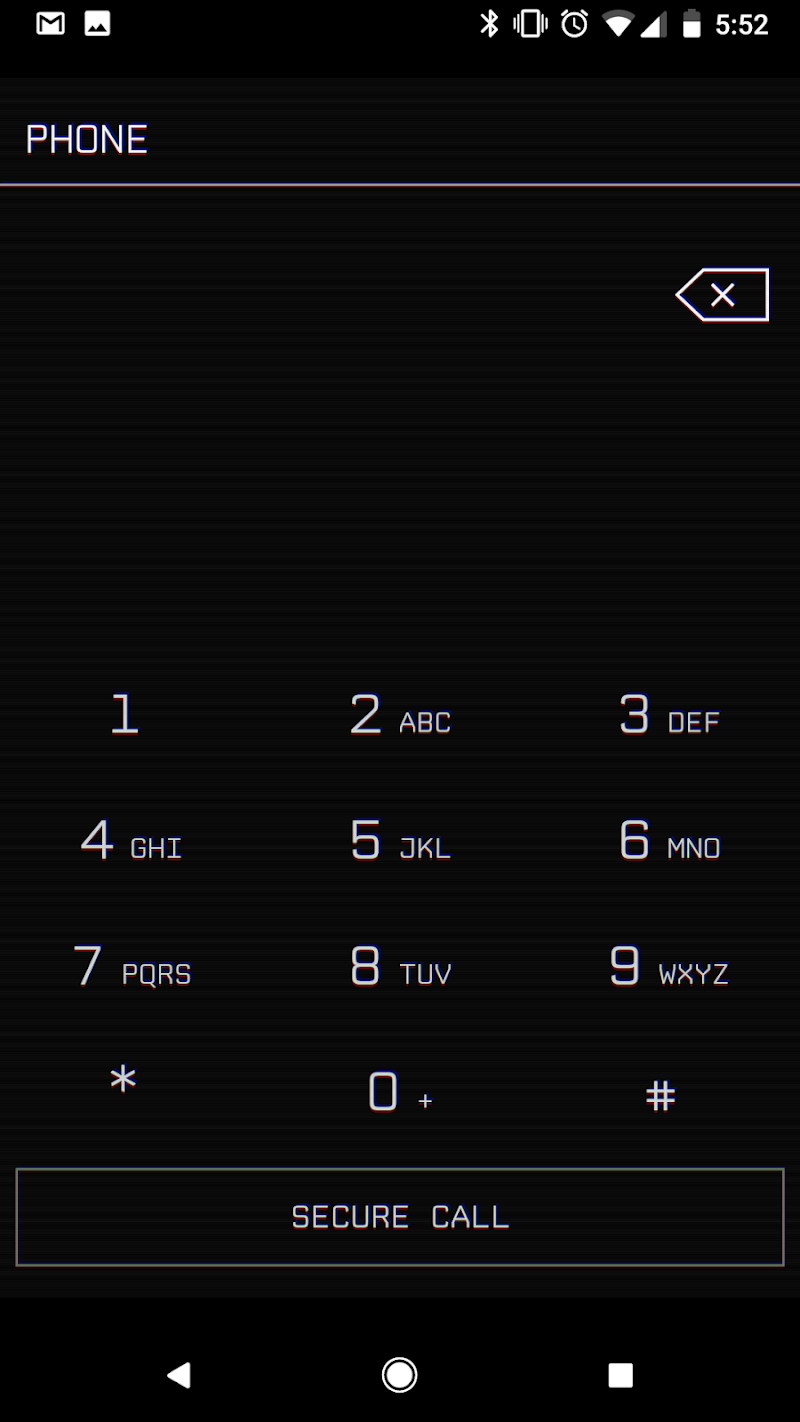800x1422 pixels.
Task: Tap the 6 MNO key
Action: click(x=668, y=842)
